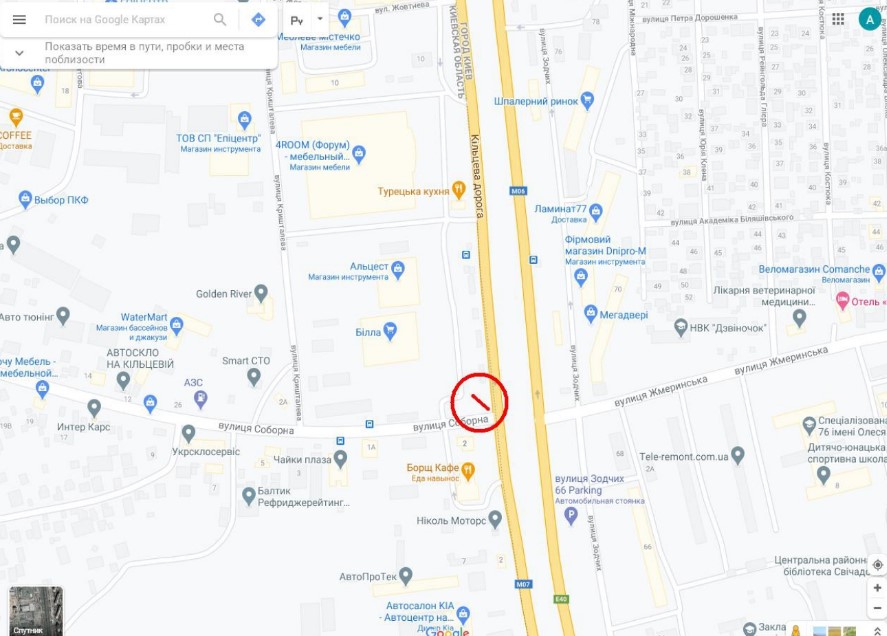Zoom in with the plus button
The width and height of the screenshot is (887, 636).
click(877, 589)
